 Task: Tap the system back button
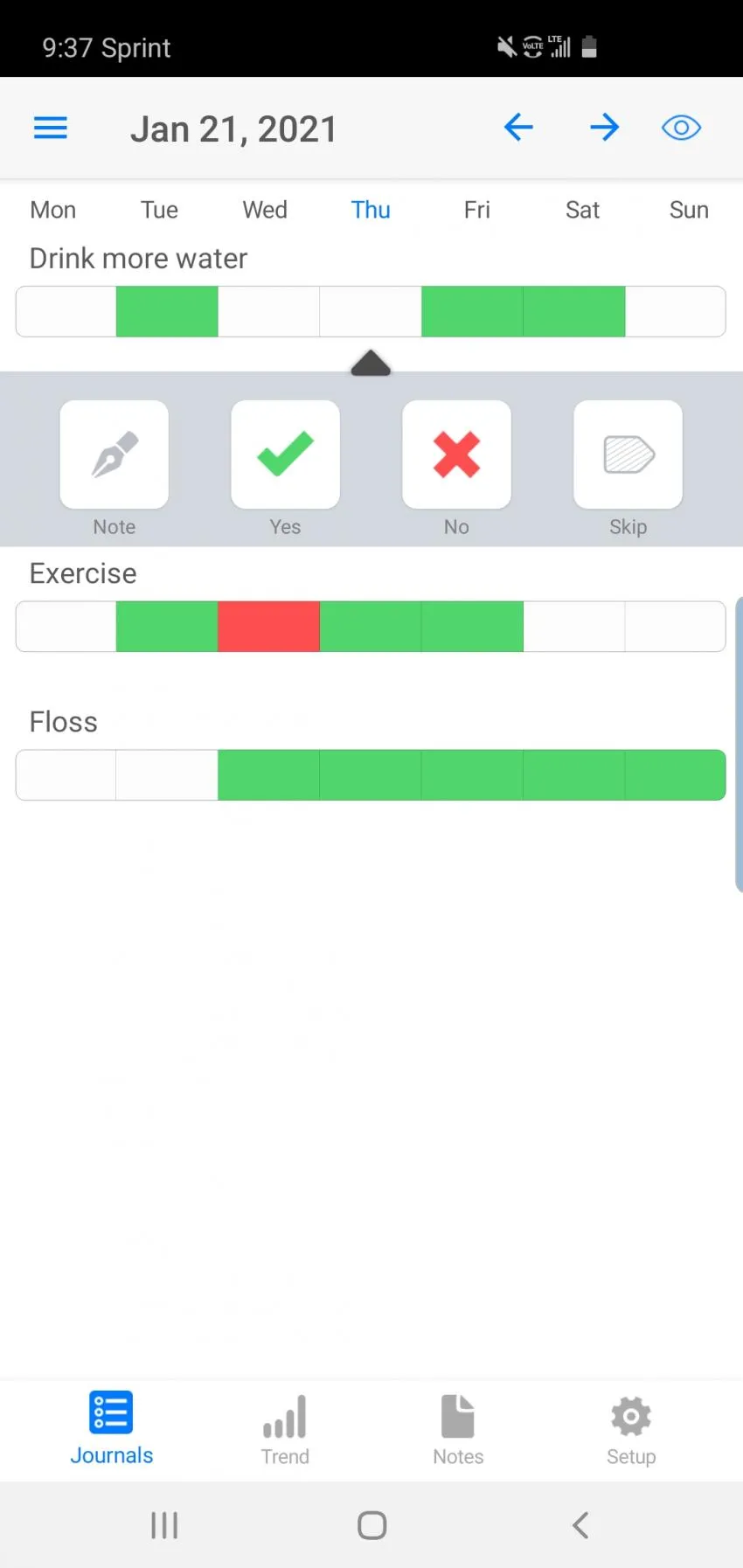580,1525
